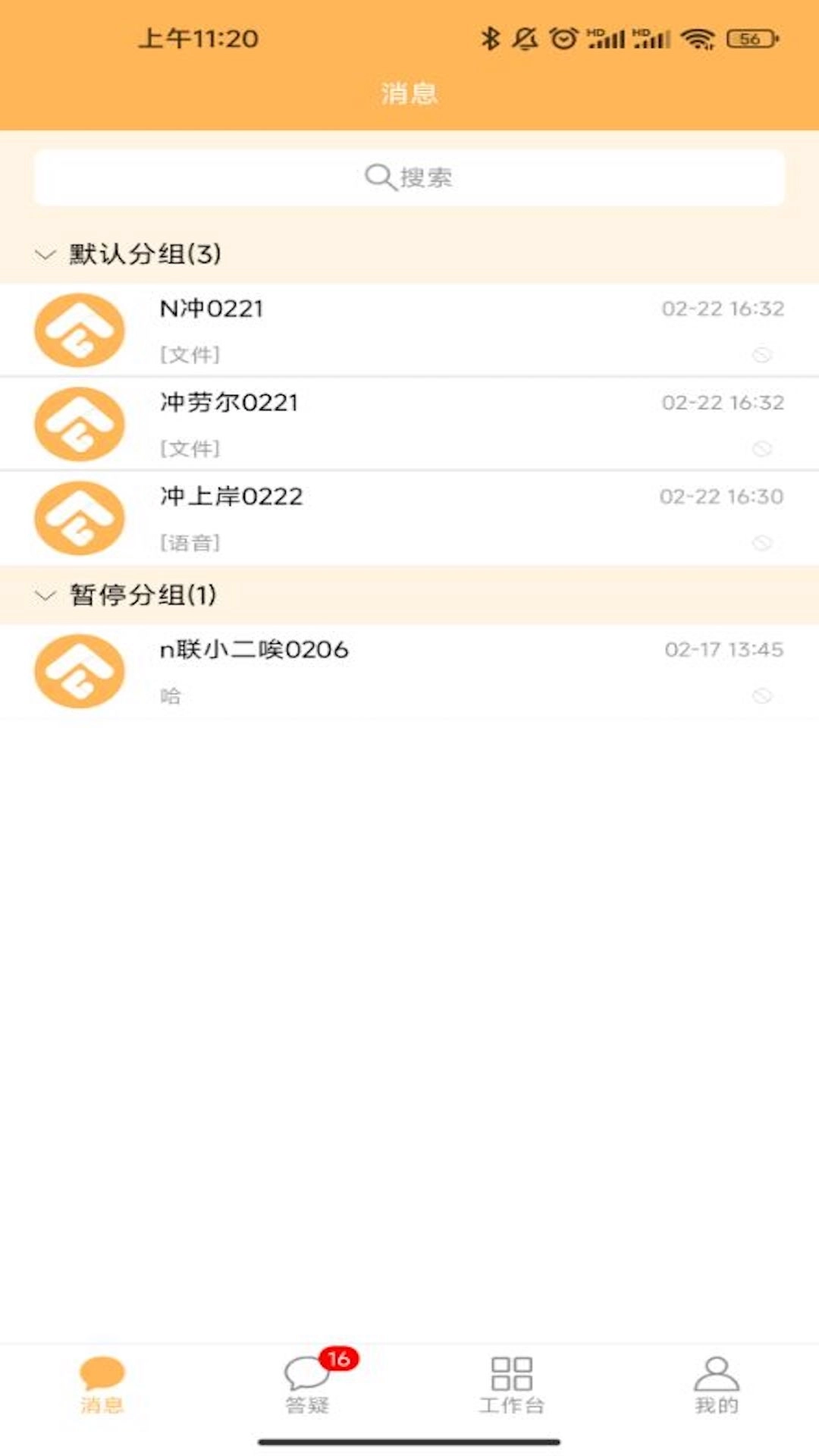Toggle mute on the n联小二唉0206 conversation
The width and height of the screenshot is (819, 1456).
coord(761,695)
